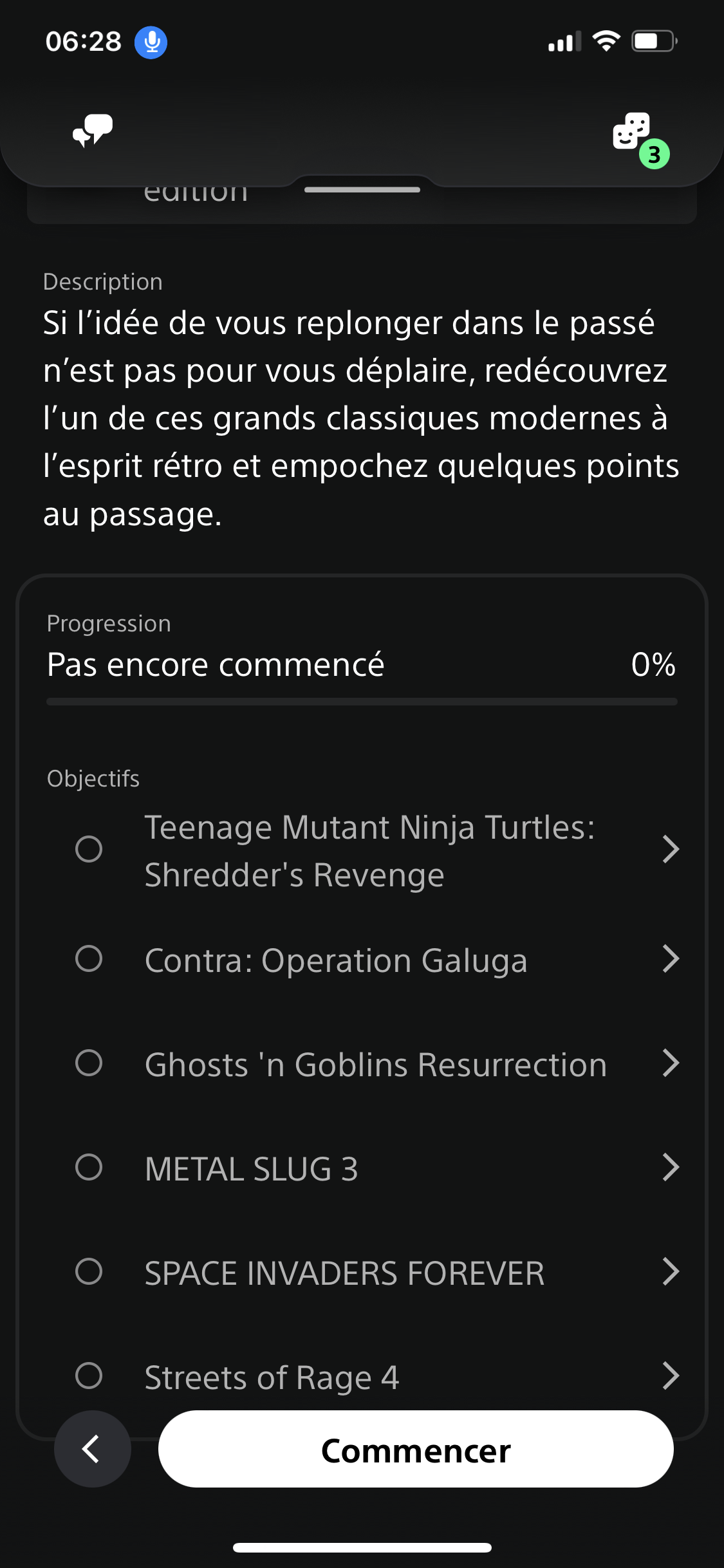The width and height of the screenshot is (724, 1568).
Task: Open the chat bubbles icon
Action: click(x=93, y=131)
